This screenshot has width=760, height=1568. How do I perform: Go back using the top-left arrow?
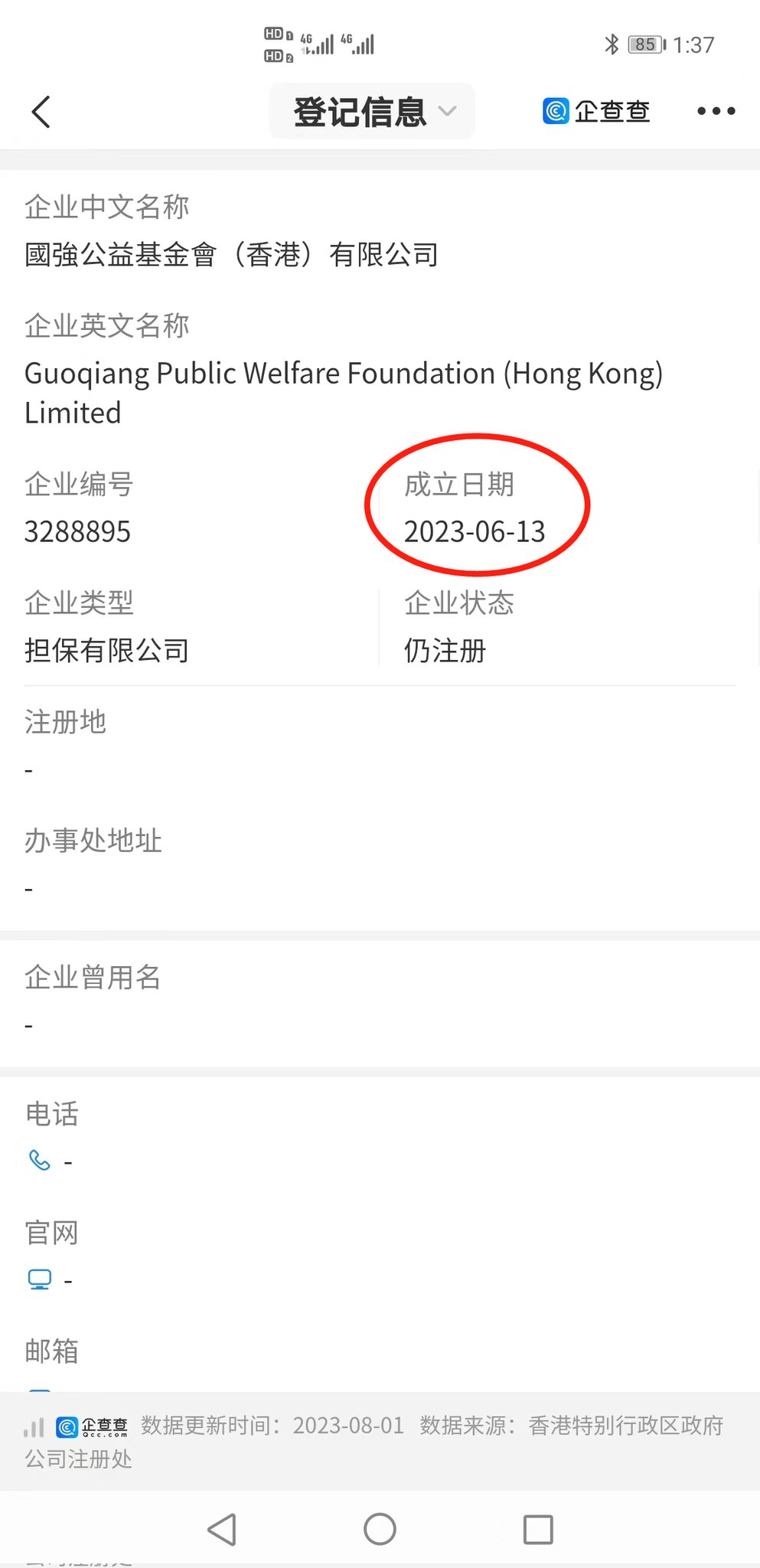[41, 112]
